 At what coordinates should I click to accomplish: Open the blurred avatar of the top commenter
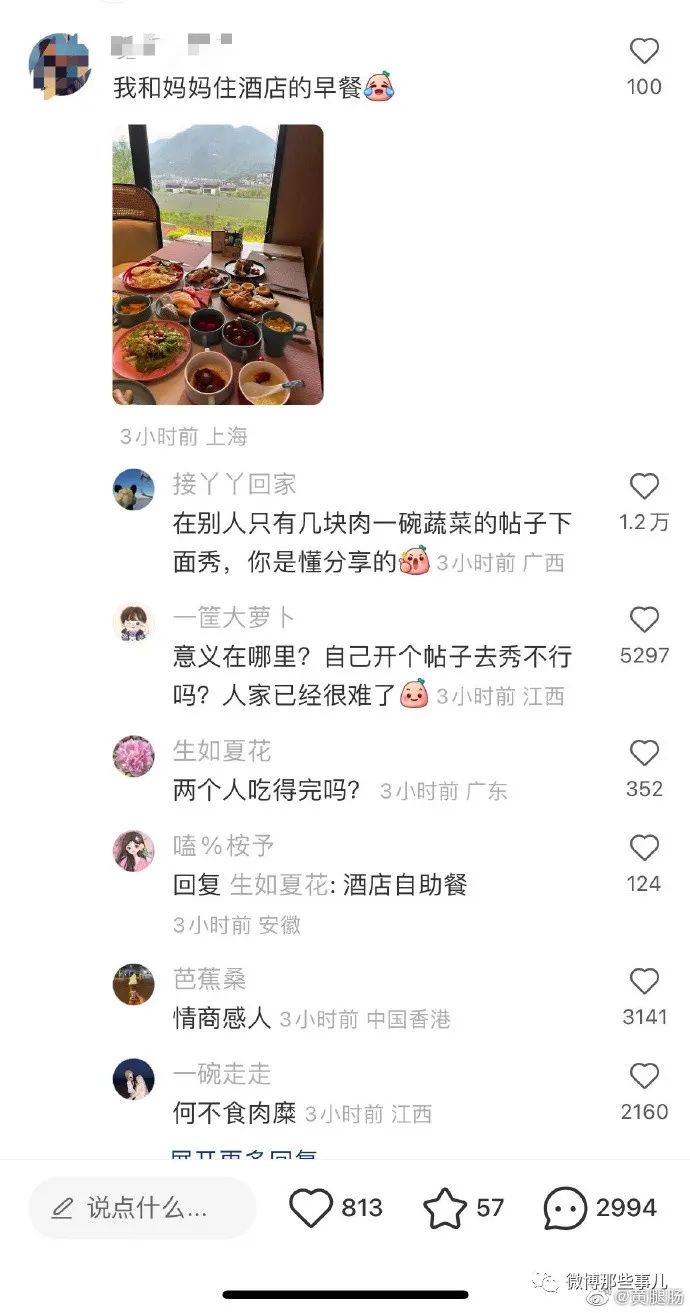pyautogui.click(x=60, y=65)
